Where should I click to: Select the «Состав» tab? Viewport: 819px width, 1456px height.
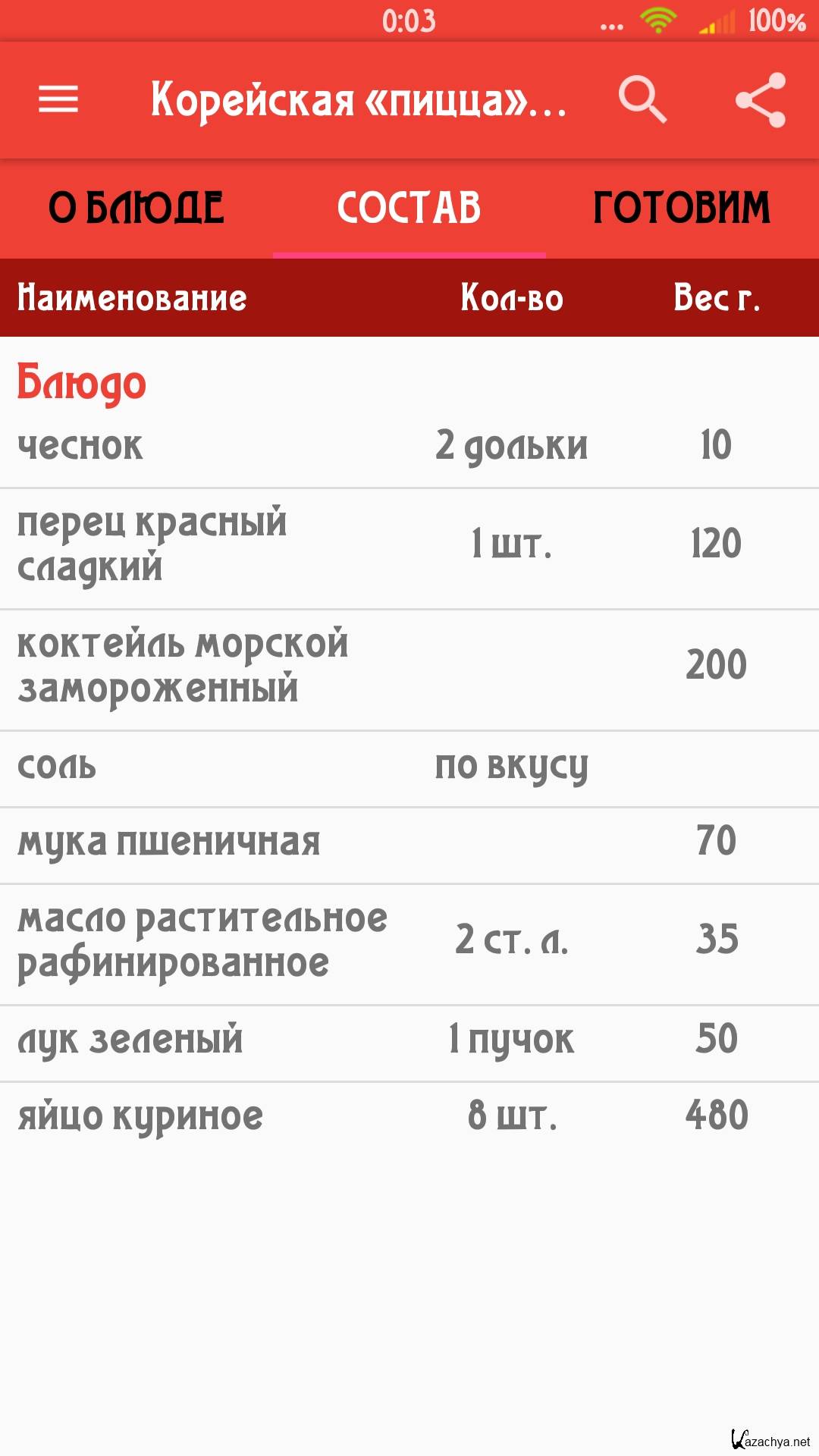click(x=409, y=208)
